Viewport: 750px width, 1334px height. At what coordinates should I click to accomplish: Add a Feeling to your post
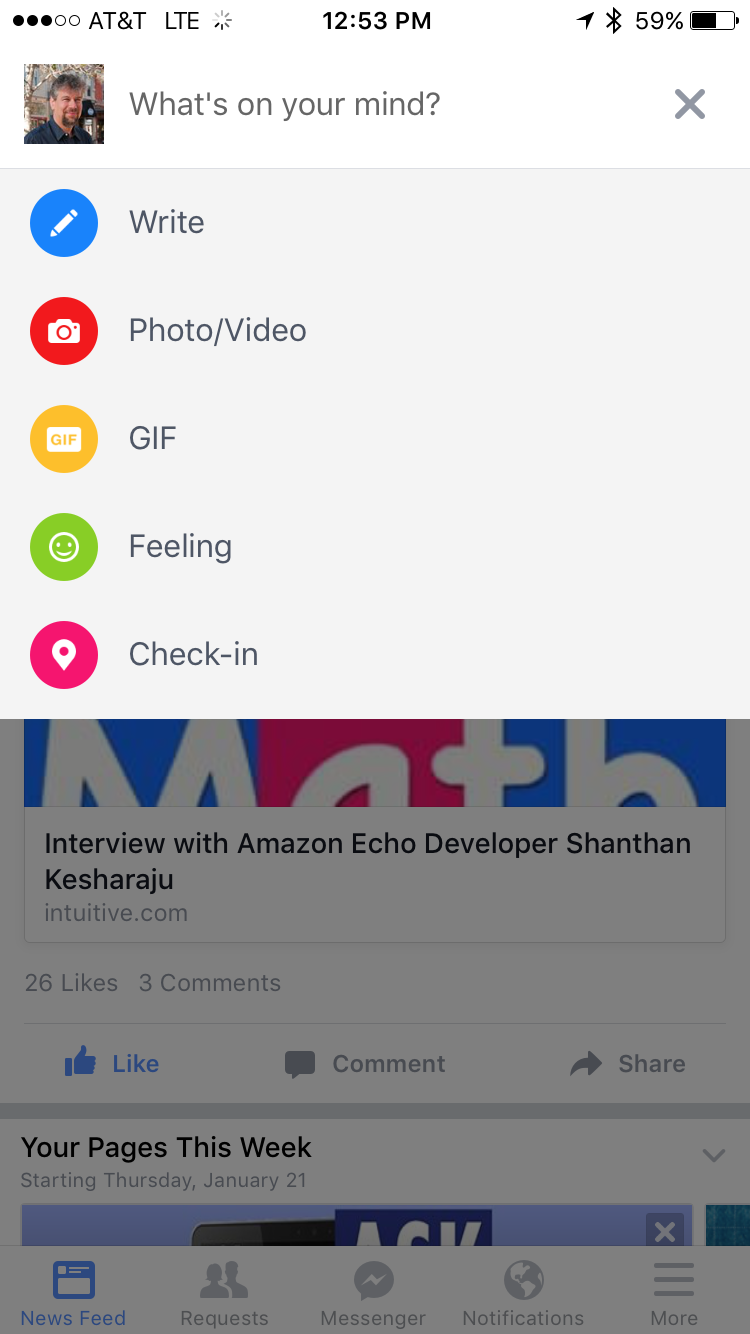tap(180, 546)
